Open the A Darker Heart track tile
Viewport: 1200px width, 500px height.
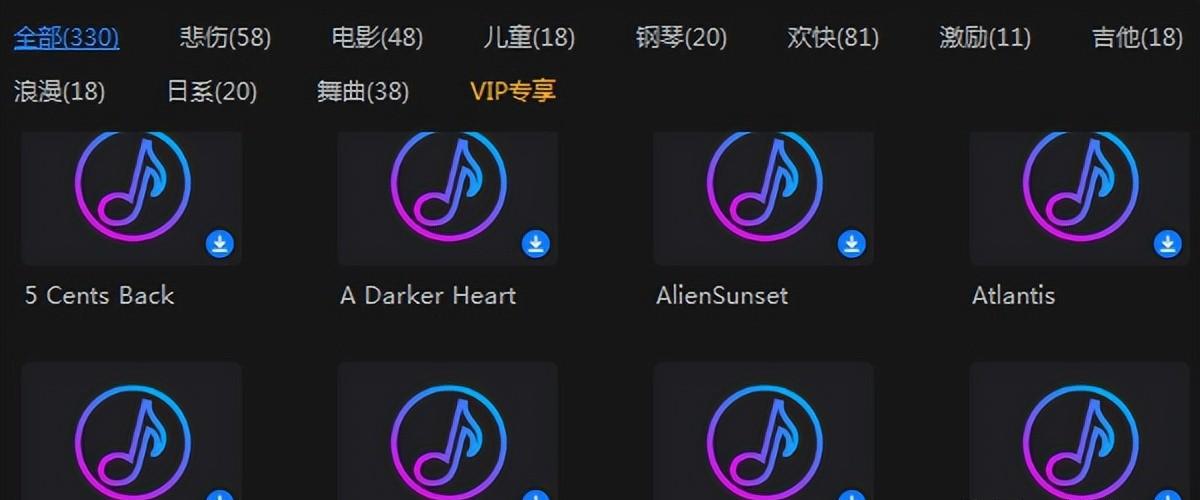[x=447, y=190]
